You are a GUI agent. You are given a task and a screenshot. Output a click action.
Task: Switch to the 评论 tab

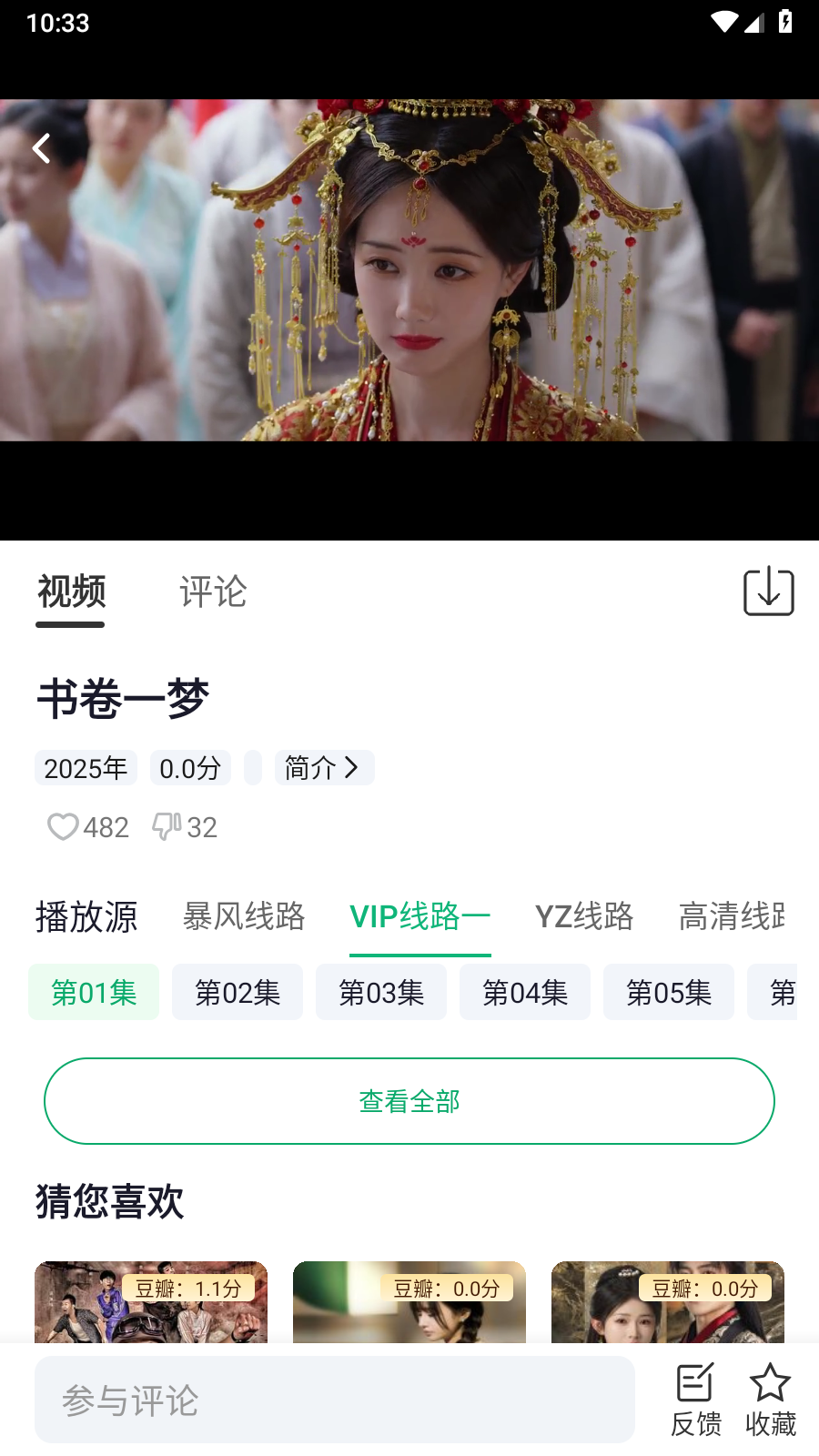click(213, 592)
